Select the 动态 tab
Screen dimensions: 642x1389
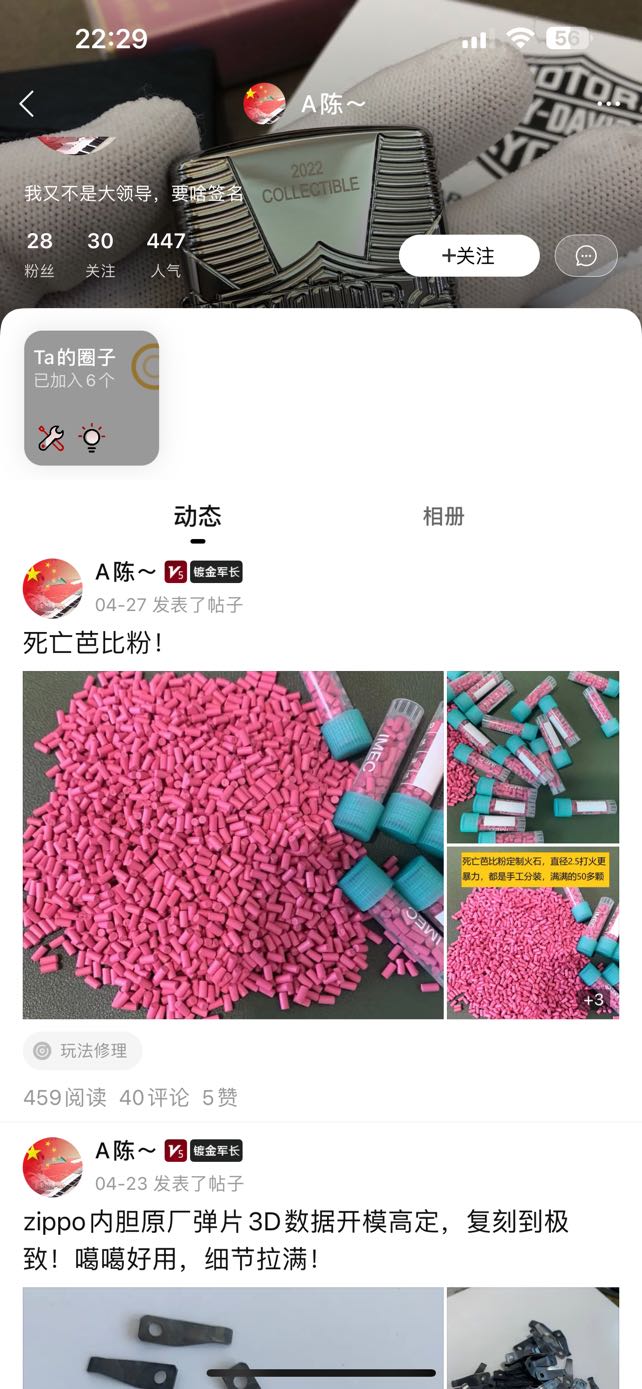pyautogui.click(x=198, y=517)
